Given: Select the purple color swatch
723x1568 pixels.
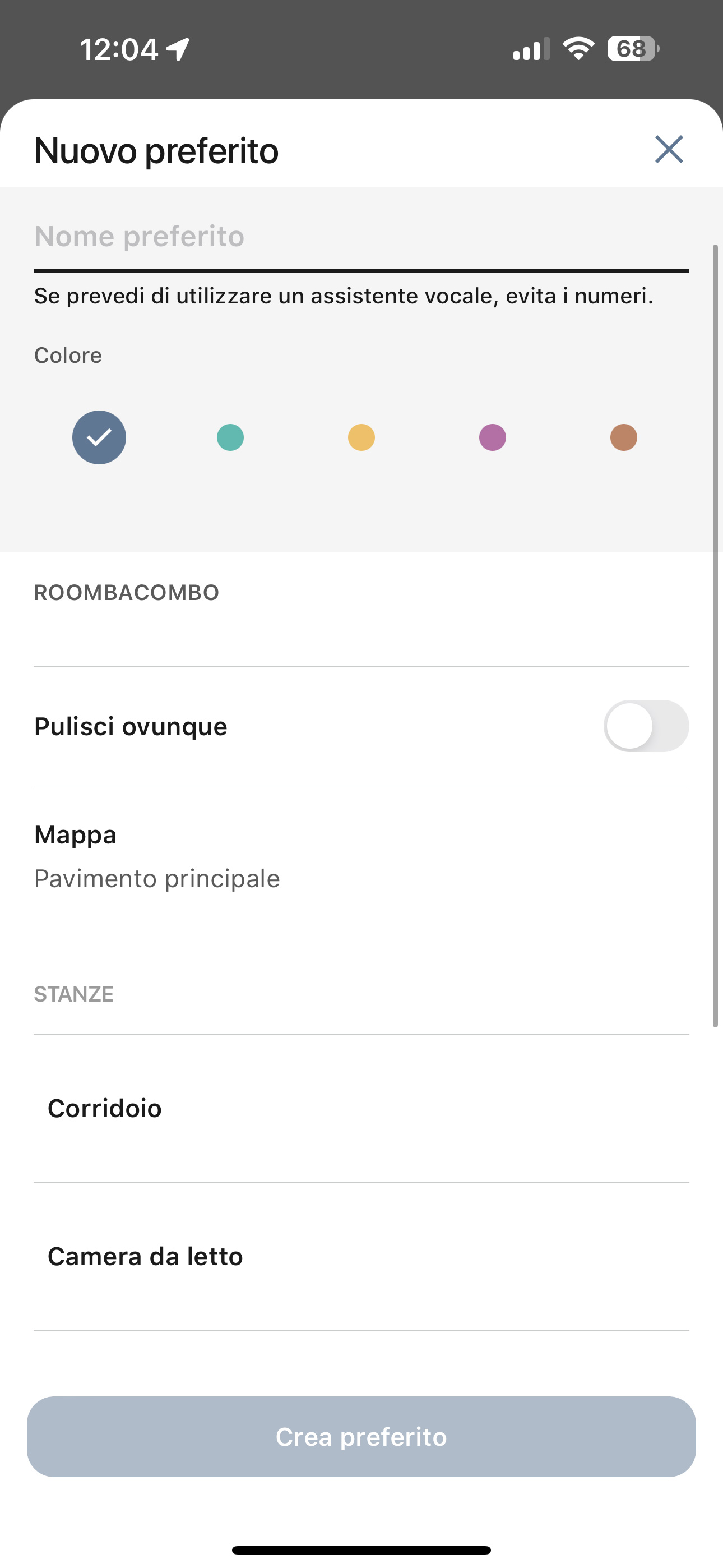Looking at the screenshot, I should (x=492, y=437).
